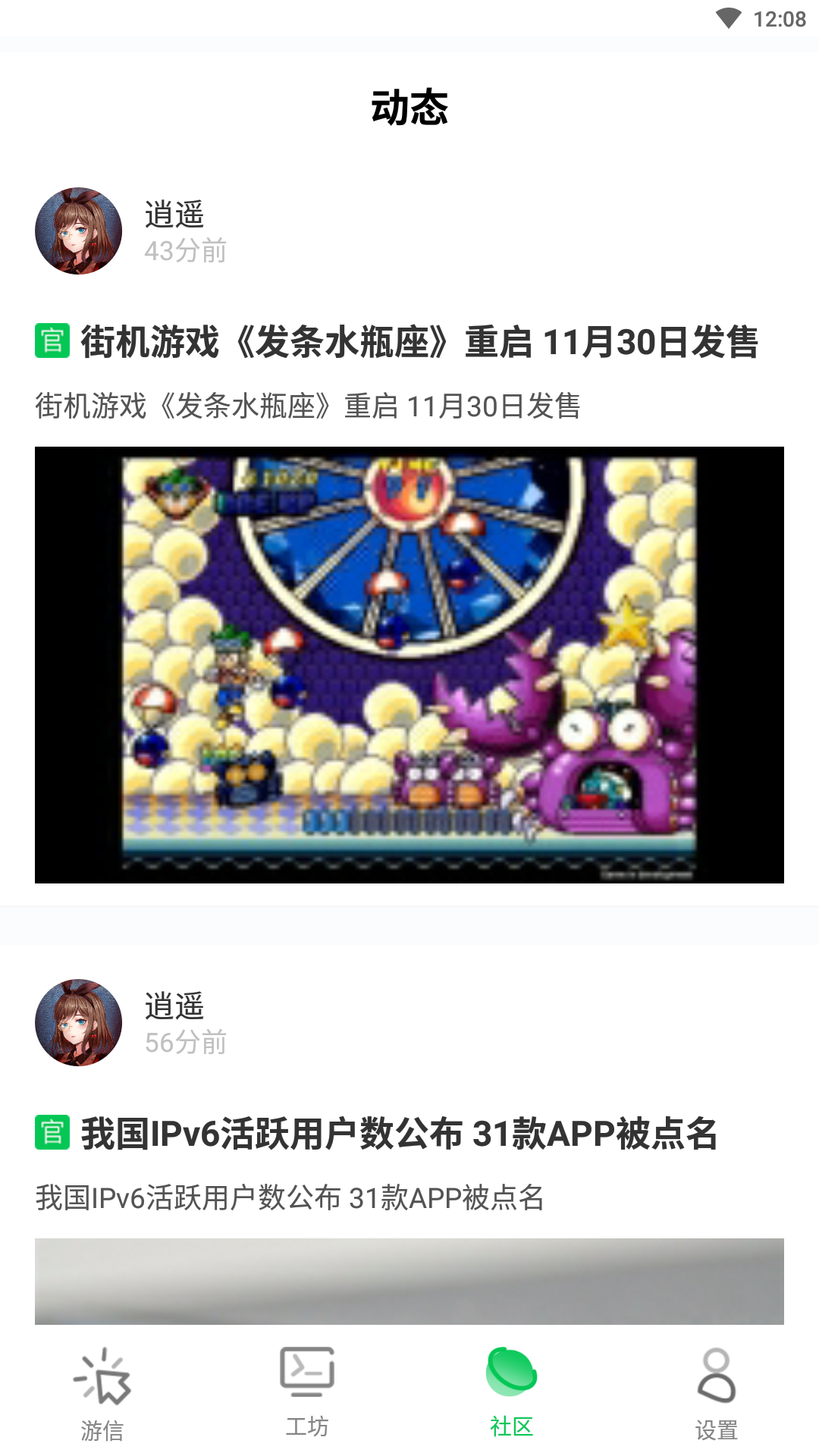View the arcade game screenshot image
819x1456 pixels.
point(409,665)
